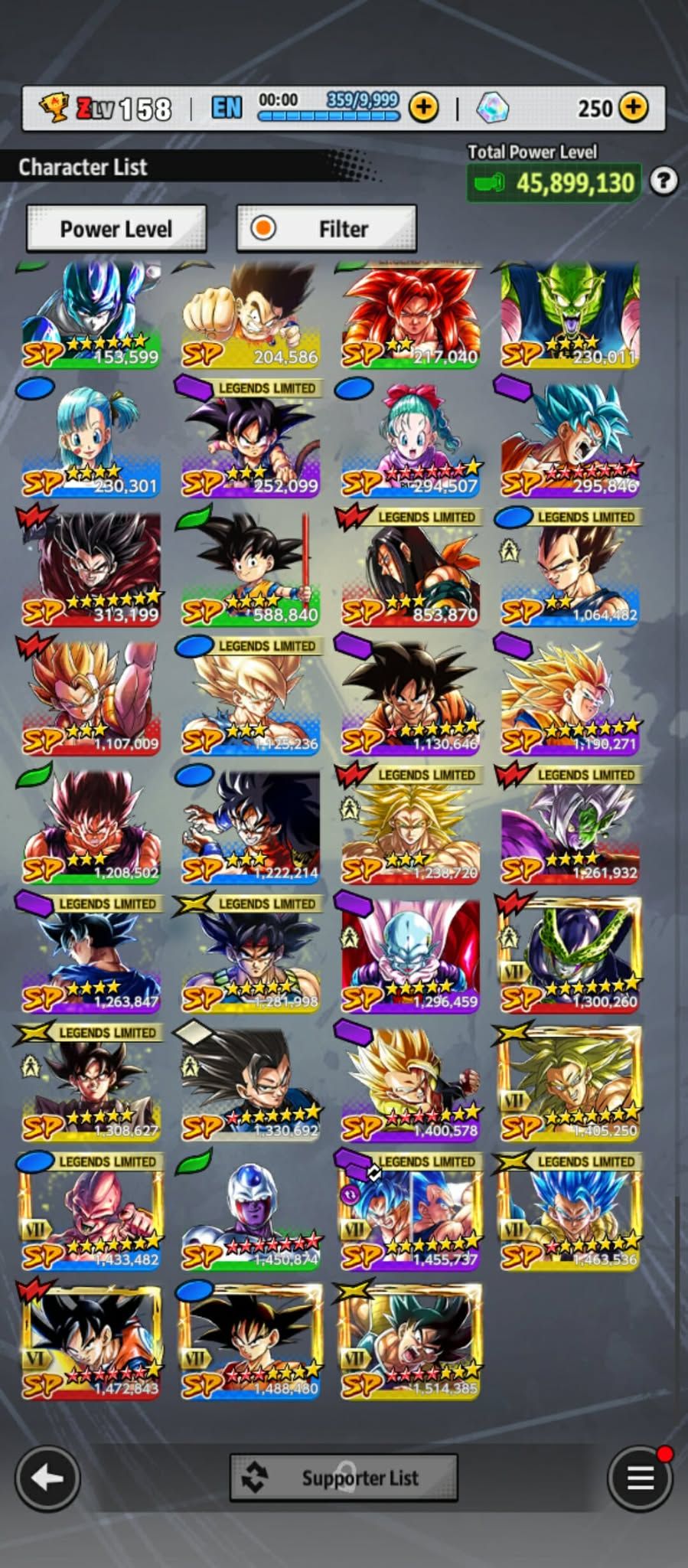Switch to the Supporter List
This screenshot has width=688, height=1568.
coord(344,1478)
